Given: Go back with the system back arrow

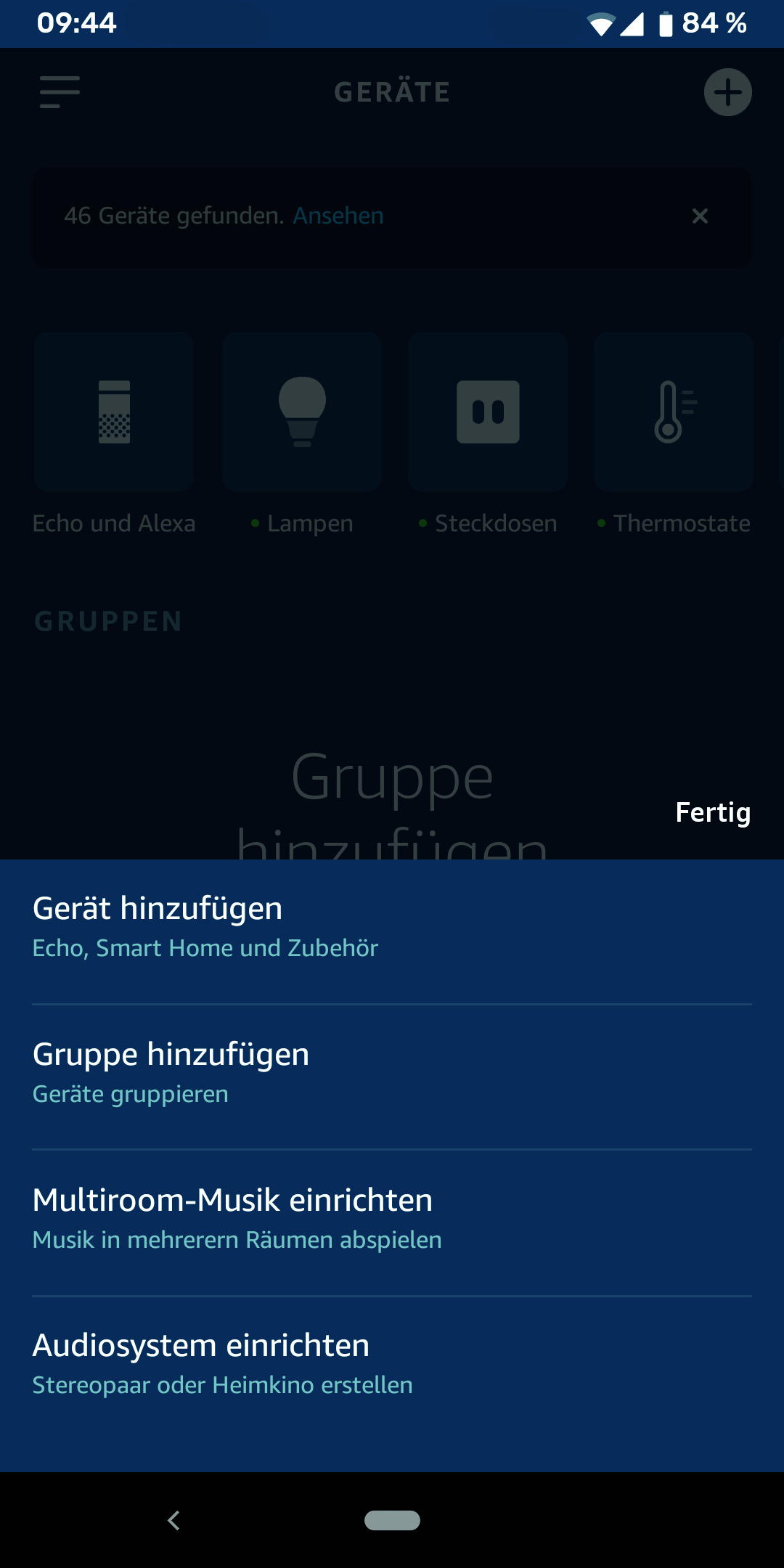Looking at the screenshot, I should pyautogui.click(x=173, y=1520).
